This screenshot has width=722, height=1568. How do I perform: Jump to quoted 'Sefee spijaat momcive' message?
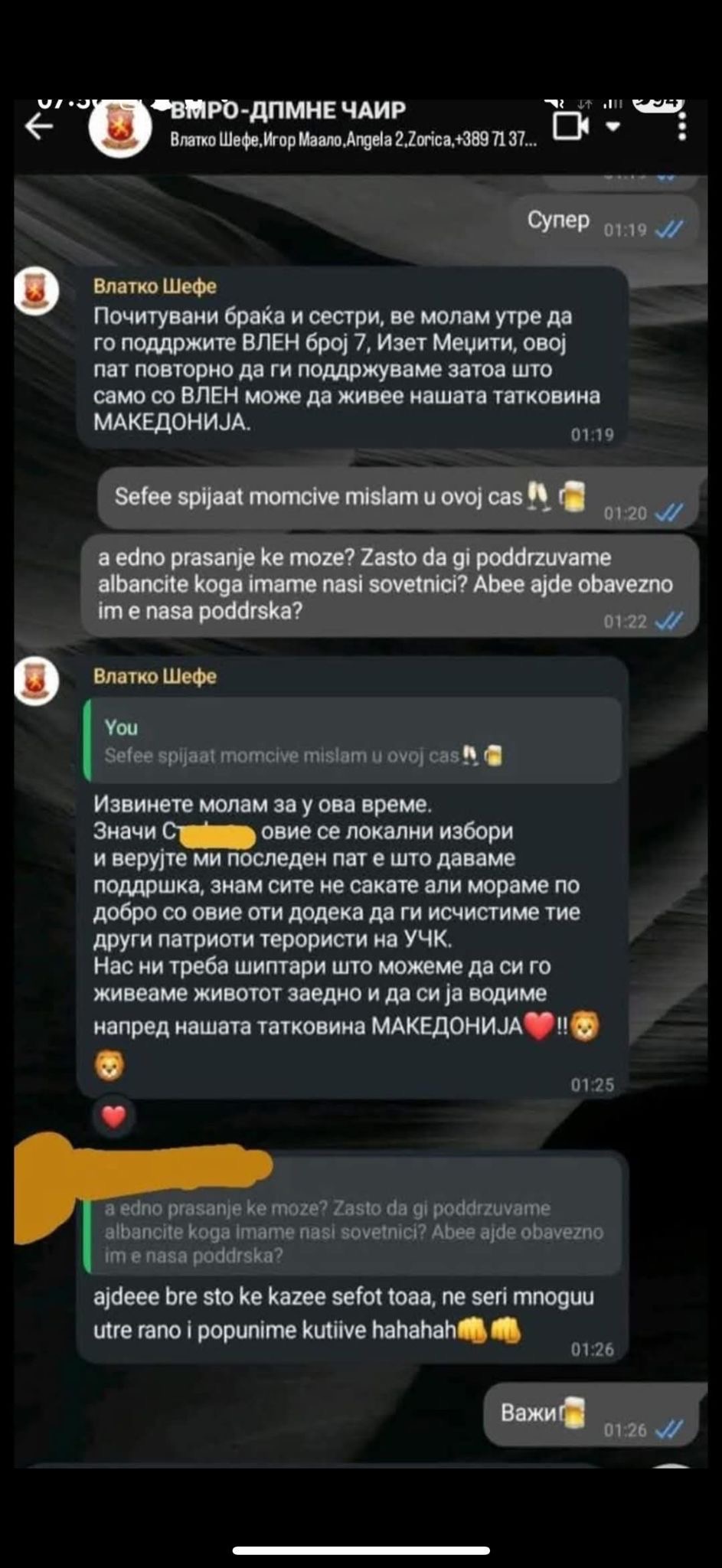pos(352,741)
